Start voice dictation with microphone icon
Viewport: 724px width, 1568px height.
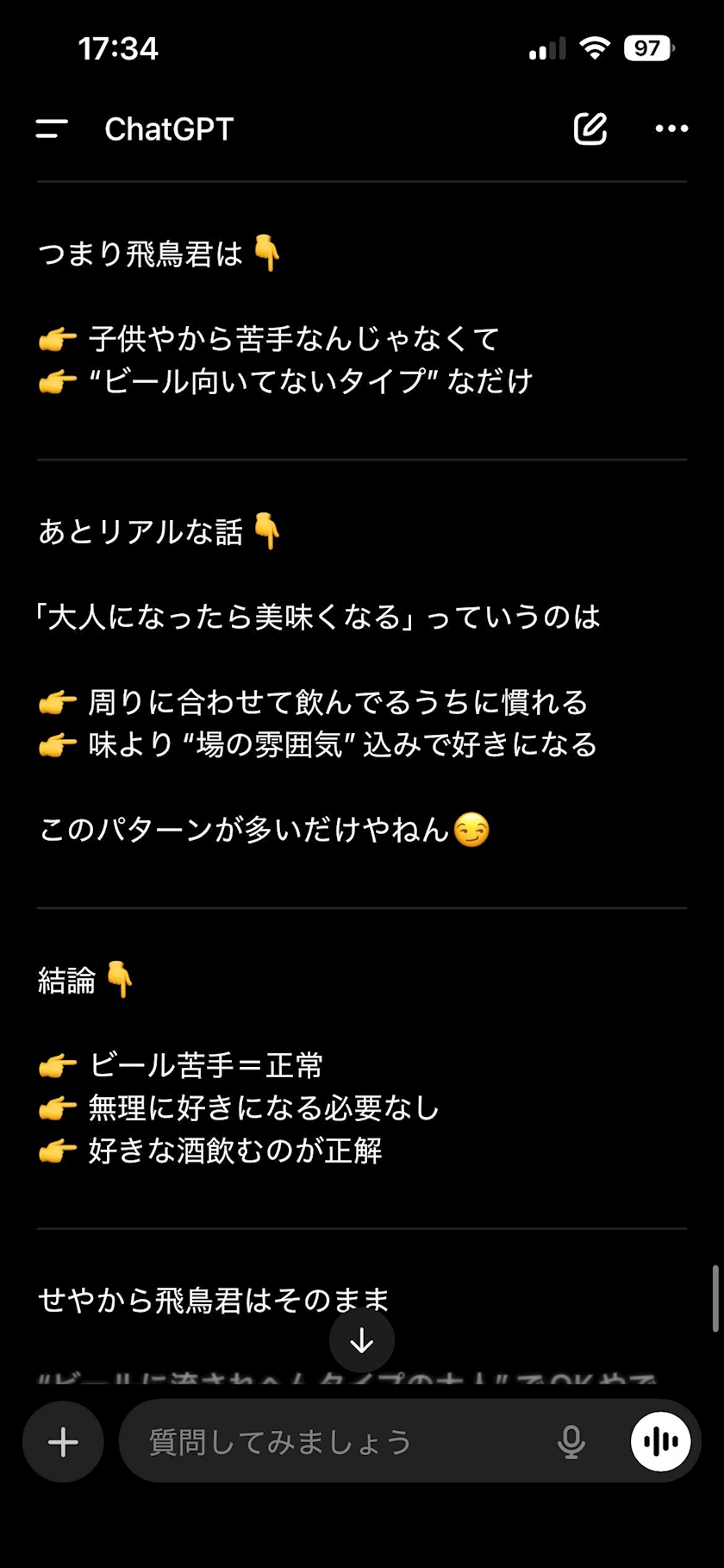coord(571,1442)
